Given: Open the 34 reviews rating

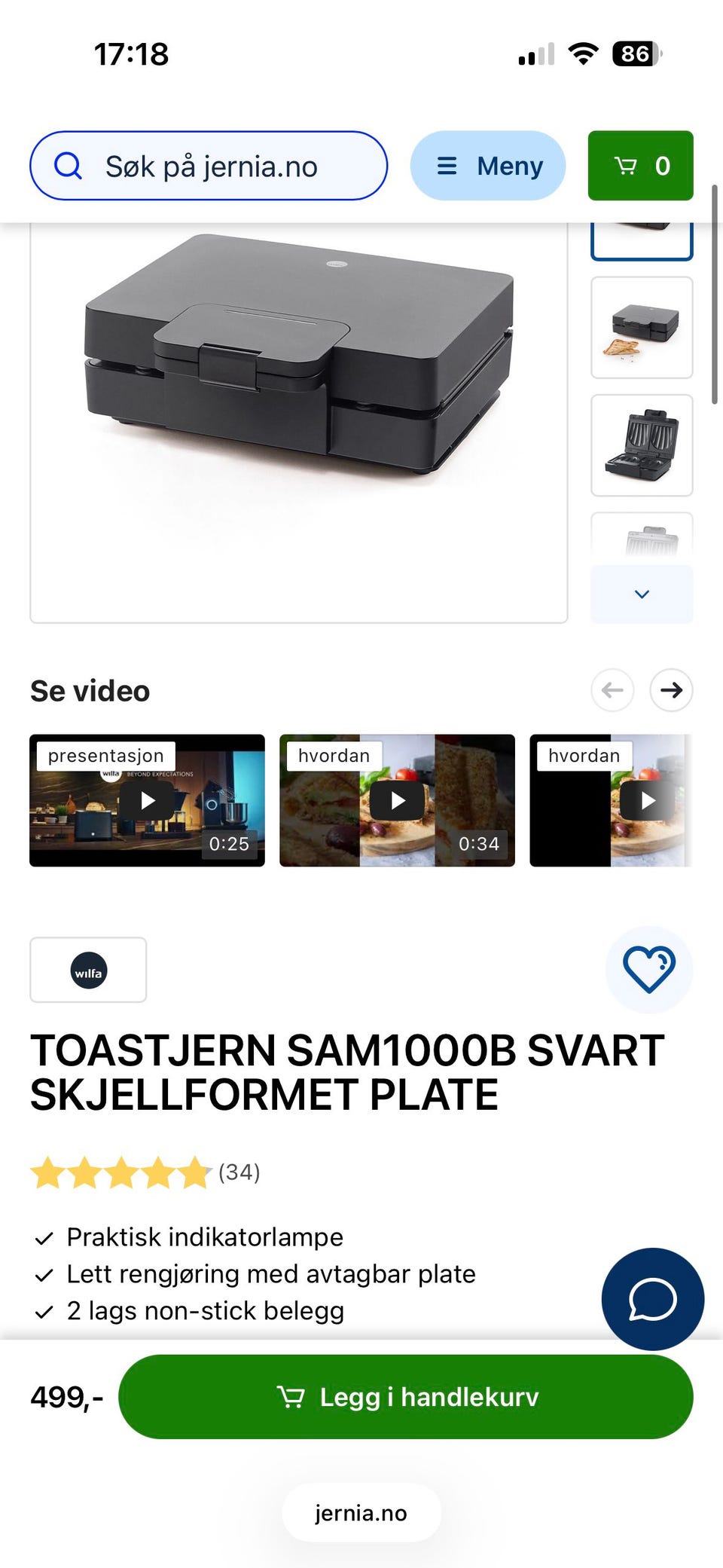Looking at the screenshot, I should click(146, 1172).
